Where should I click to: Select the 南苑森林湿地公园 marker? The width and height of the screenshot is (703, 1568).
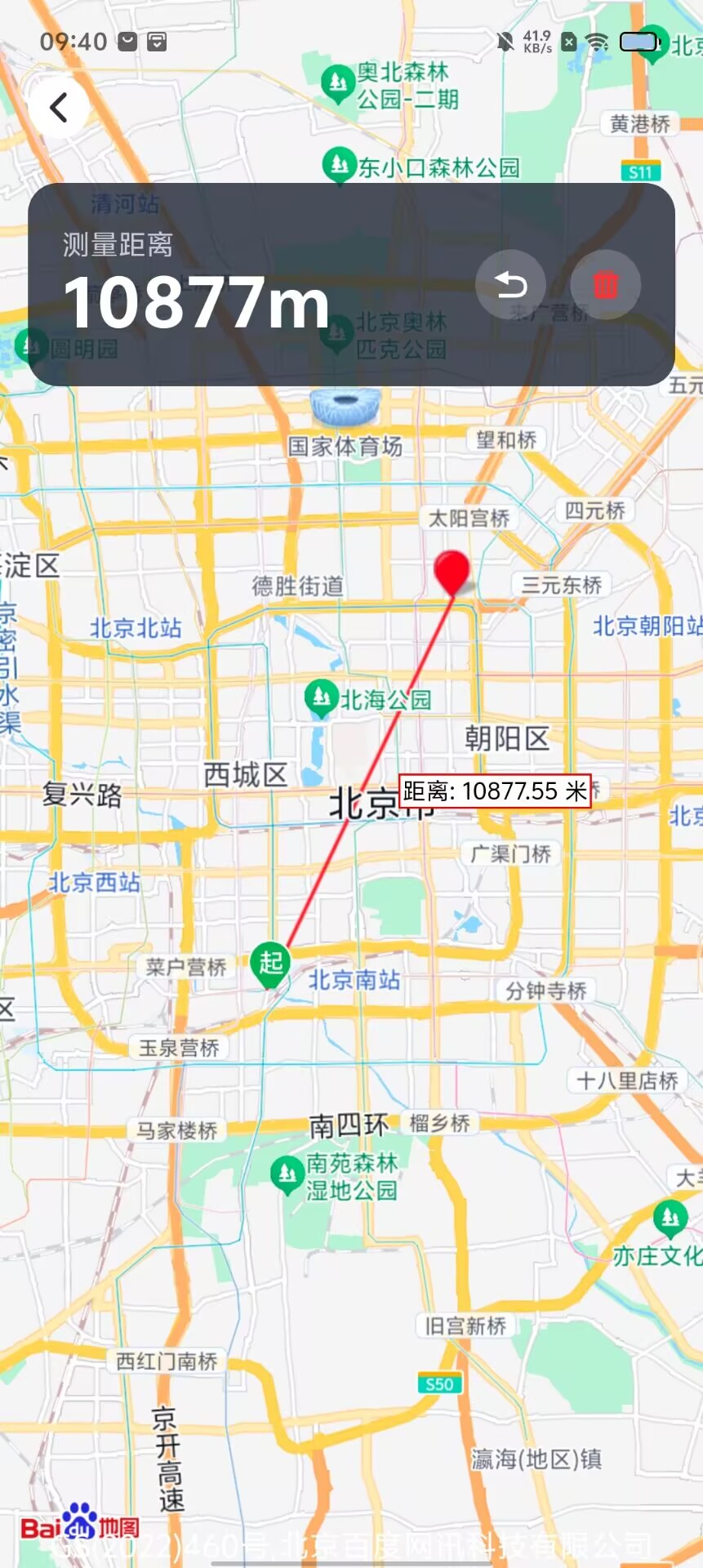click(287, 1174)
